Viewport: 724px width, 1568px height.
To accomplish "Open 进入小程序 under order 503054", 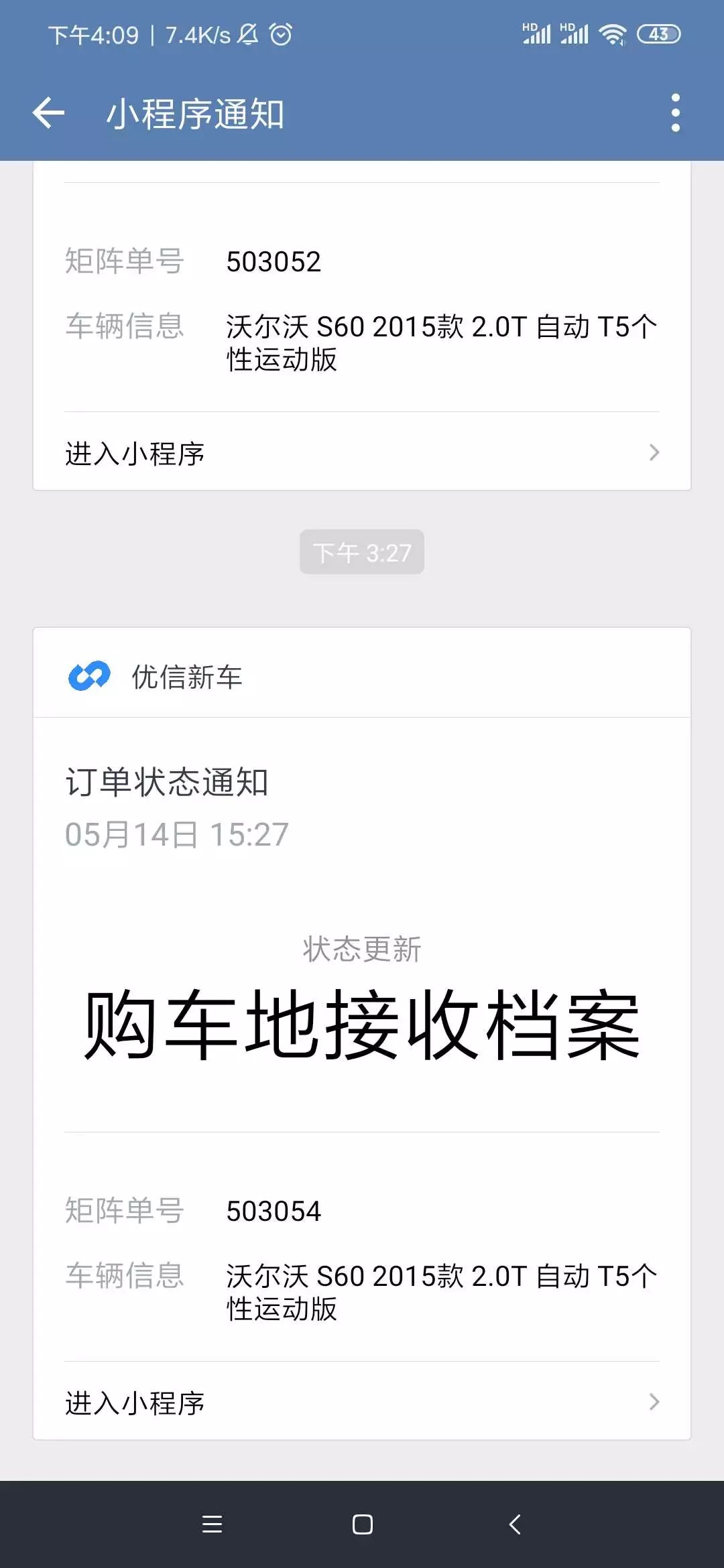I will click(362, 1402).
